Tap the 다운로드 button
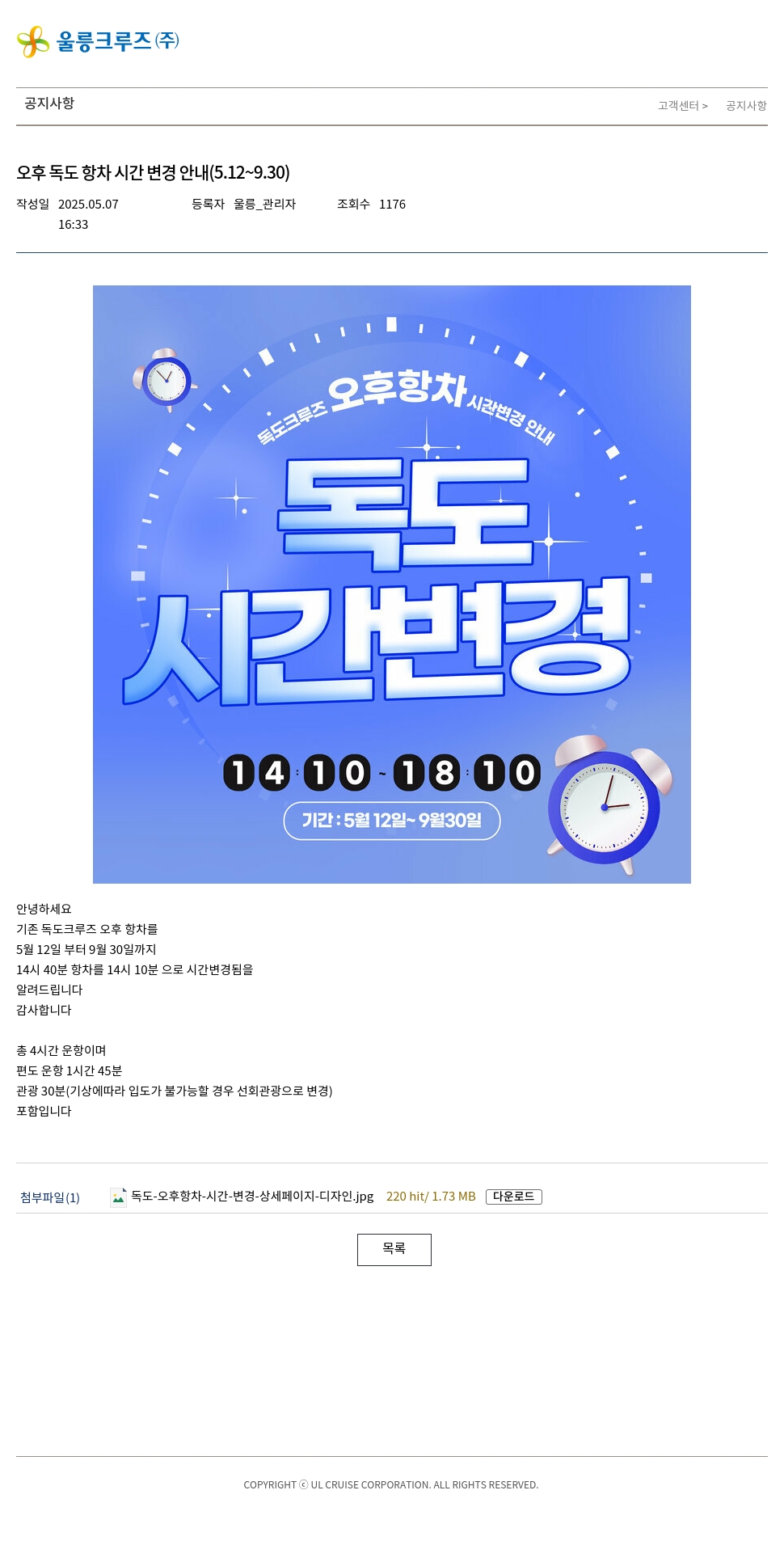 pos(513,1197)
